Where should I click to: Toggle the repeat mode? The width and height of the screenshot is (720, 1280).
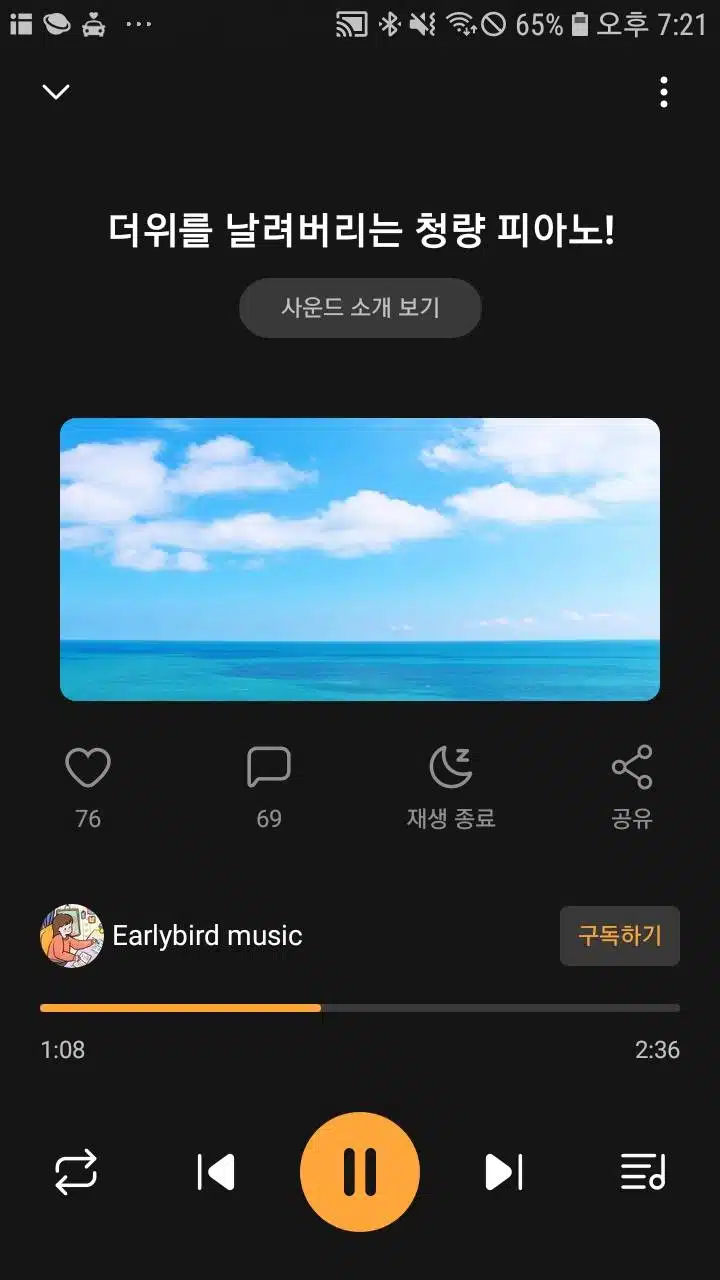pyautogui.click(x=76, y=1172)
